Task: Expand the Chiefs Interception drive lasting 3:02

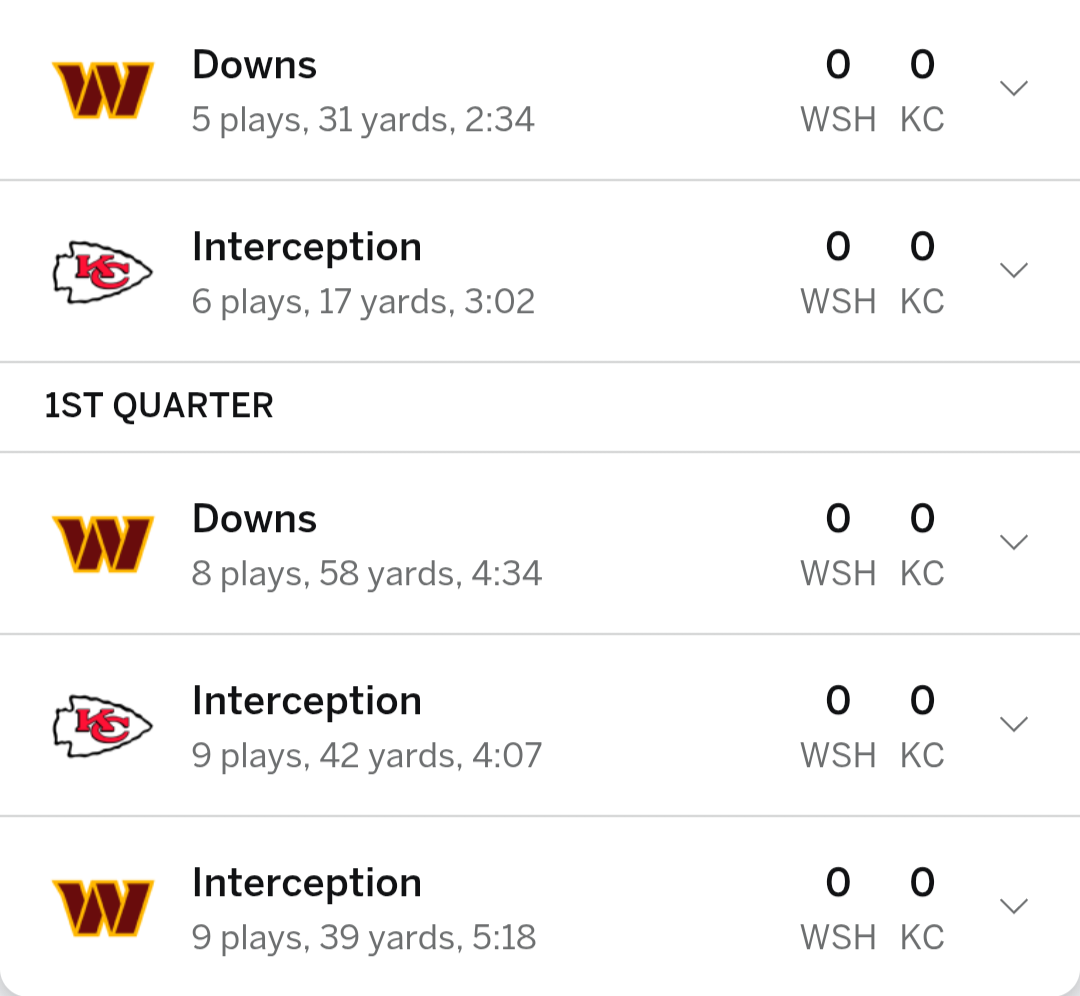Action: pyautogui.click(x=1014, y=271)
